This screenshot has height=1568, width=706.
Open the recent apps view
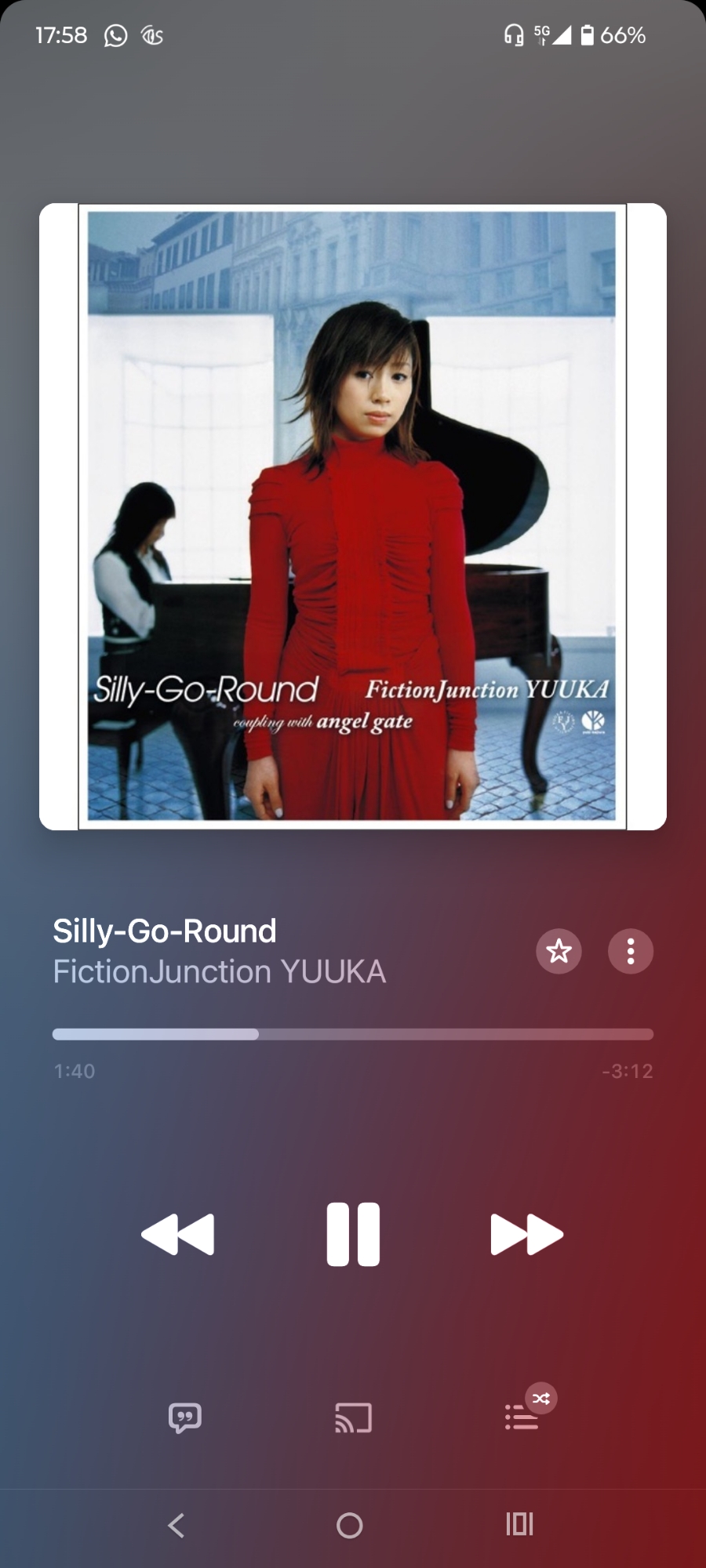point(519,1525)
